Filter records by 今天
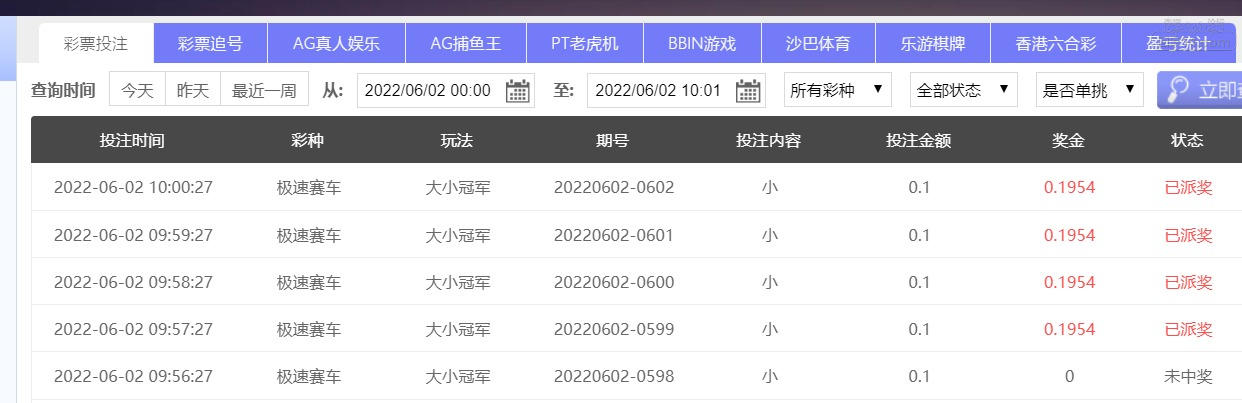Image resolution: width=1242 pixels, height=403 pixels. (137, 91)
